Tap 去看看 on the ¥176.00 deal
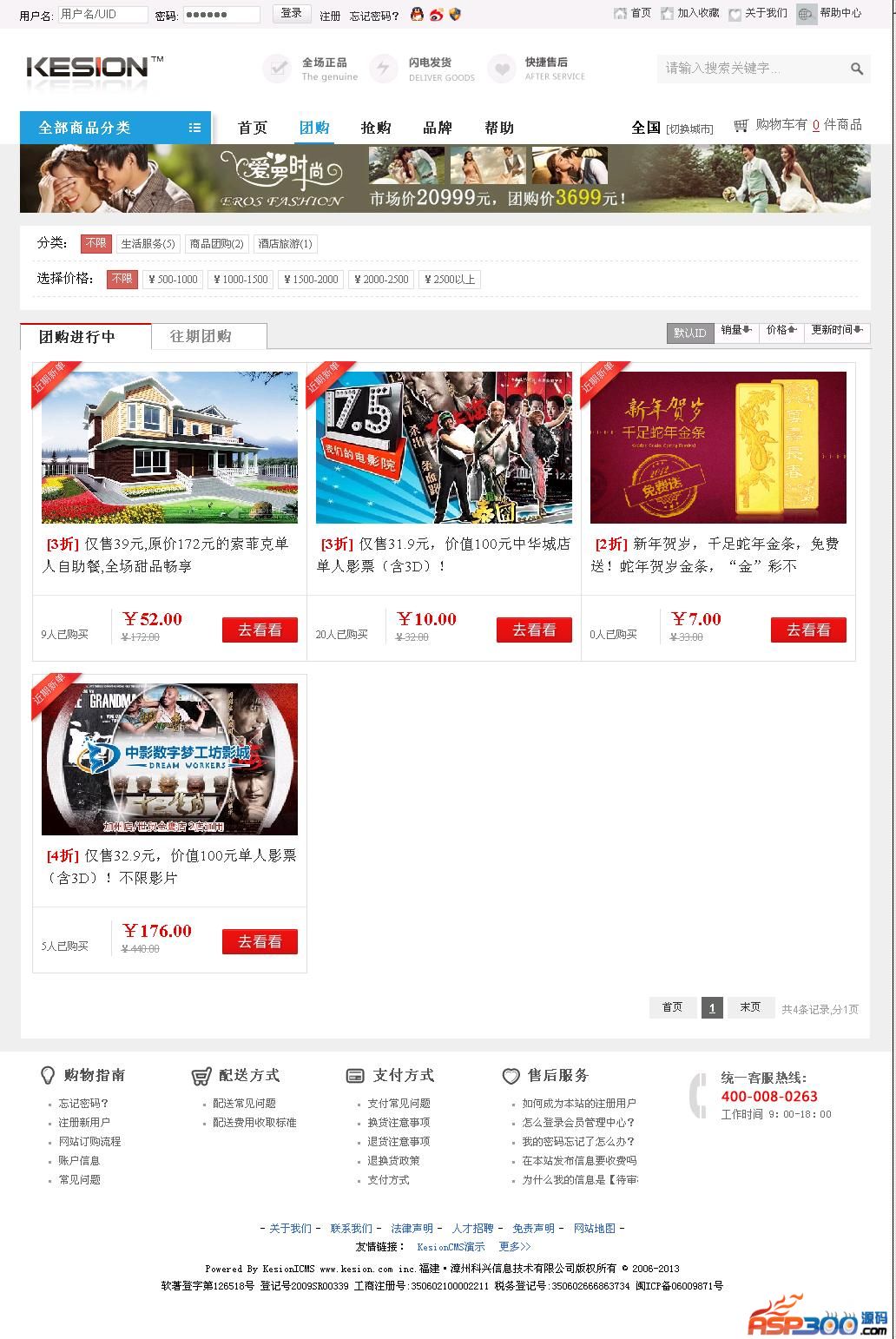This screenshot has height=1339, width=896. click(260, 941)
